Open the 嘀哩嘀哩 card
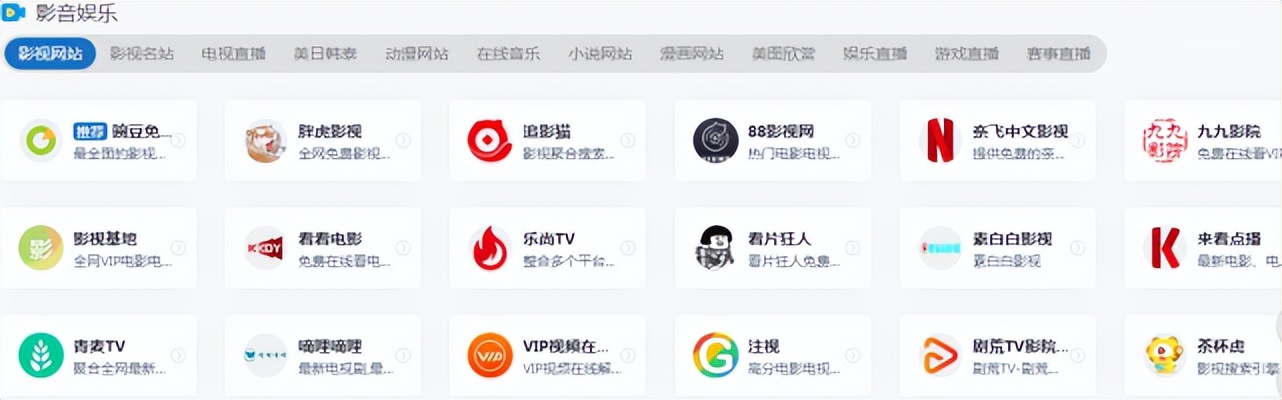 322,355
